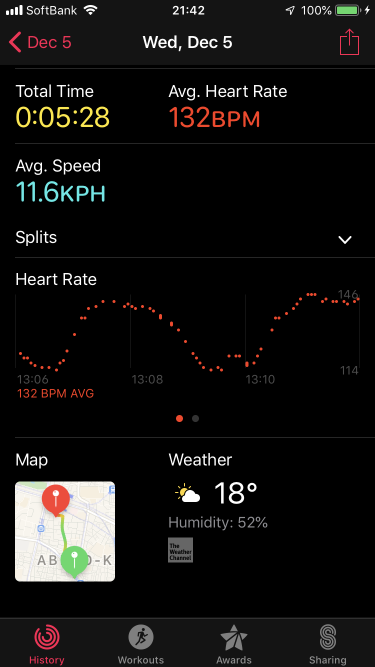Select the second heart rate page dot
The image size is (375, 667).
196,419
